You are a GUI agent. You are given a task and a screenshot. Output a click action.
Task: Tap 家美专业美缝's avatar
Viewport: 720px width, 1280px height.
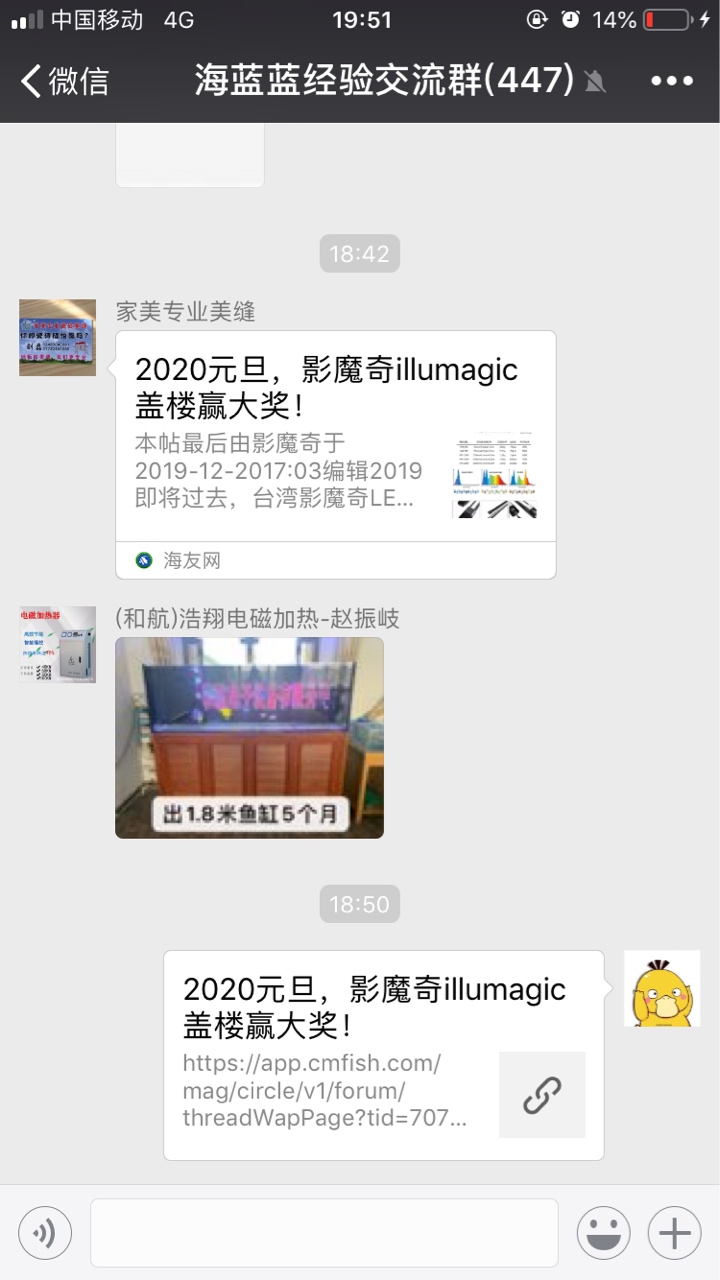click(x=57, y=337)
